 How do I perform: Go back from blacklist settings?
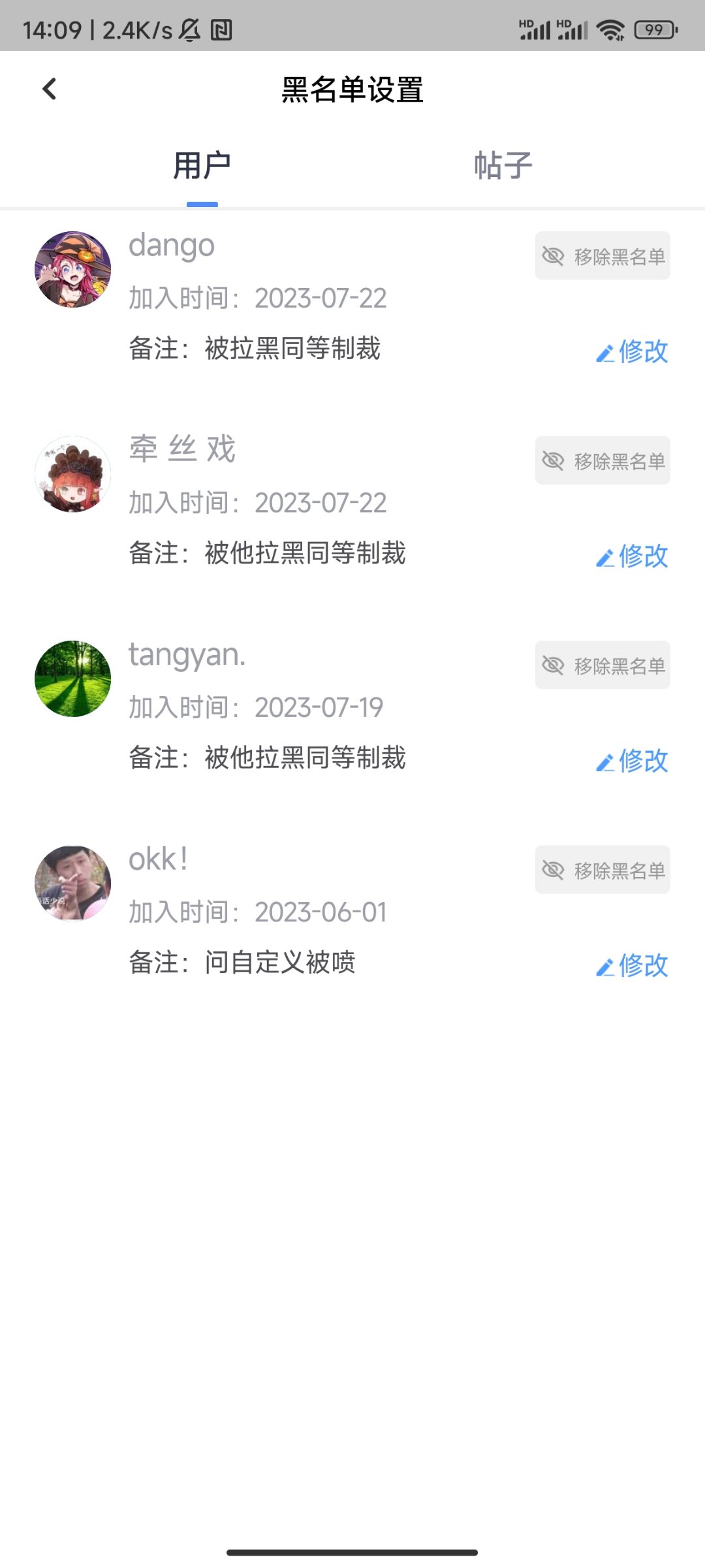[x=50, y=89]
